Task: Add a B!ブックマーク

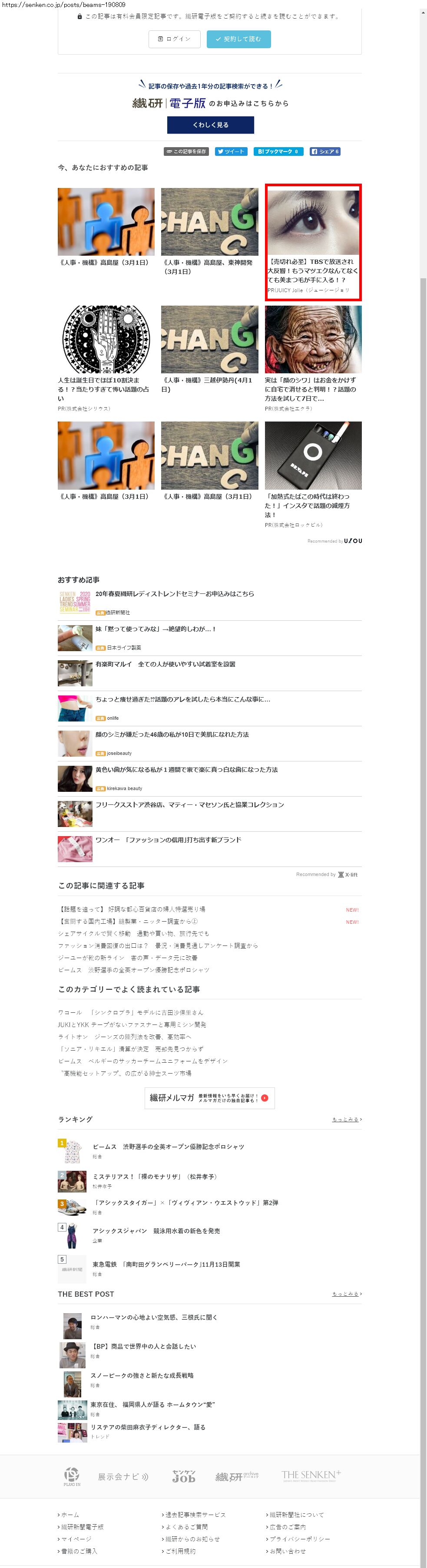Action: [277, 152]
